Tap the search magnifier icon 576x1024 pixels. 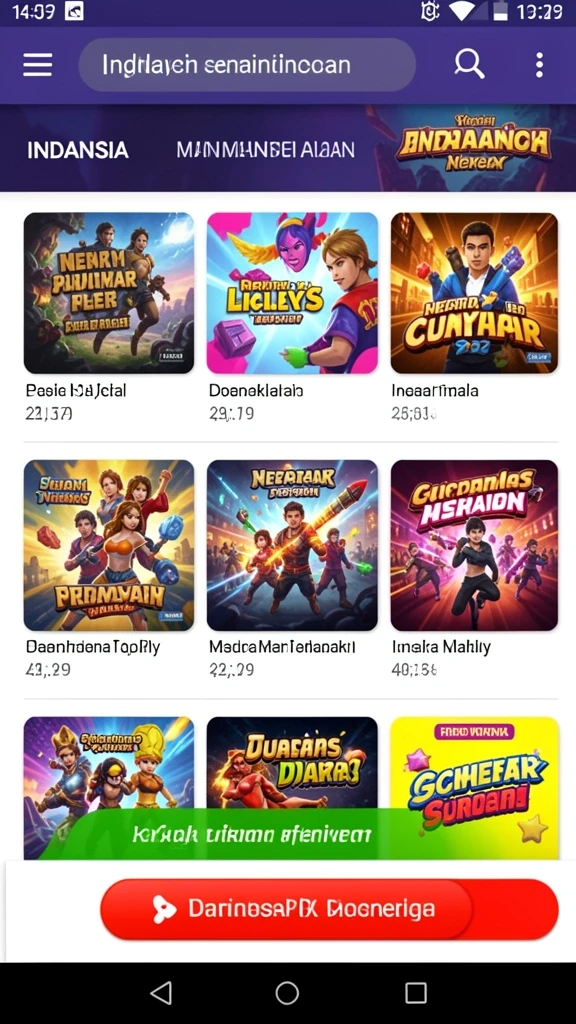(468, 64)
